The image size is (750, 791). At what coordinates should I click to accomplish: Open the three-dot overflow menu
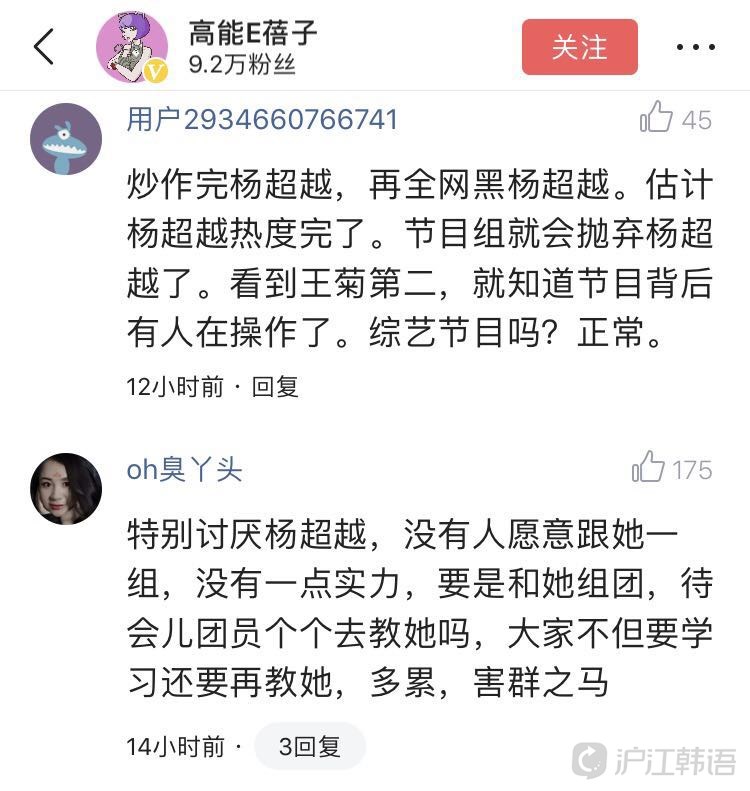tap(695, 47)
